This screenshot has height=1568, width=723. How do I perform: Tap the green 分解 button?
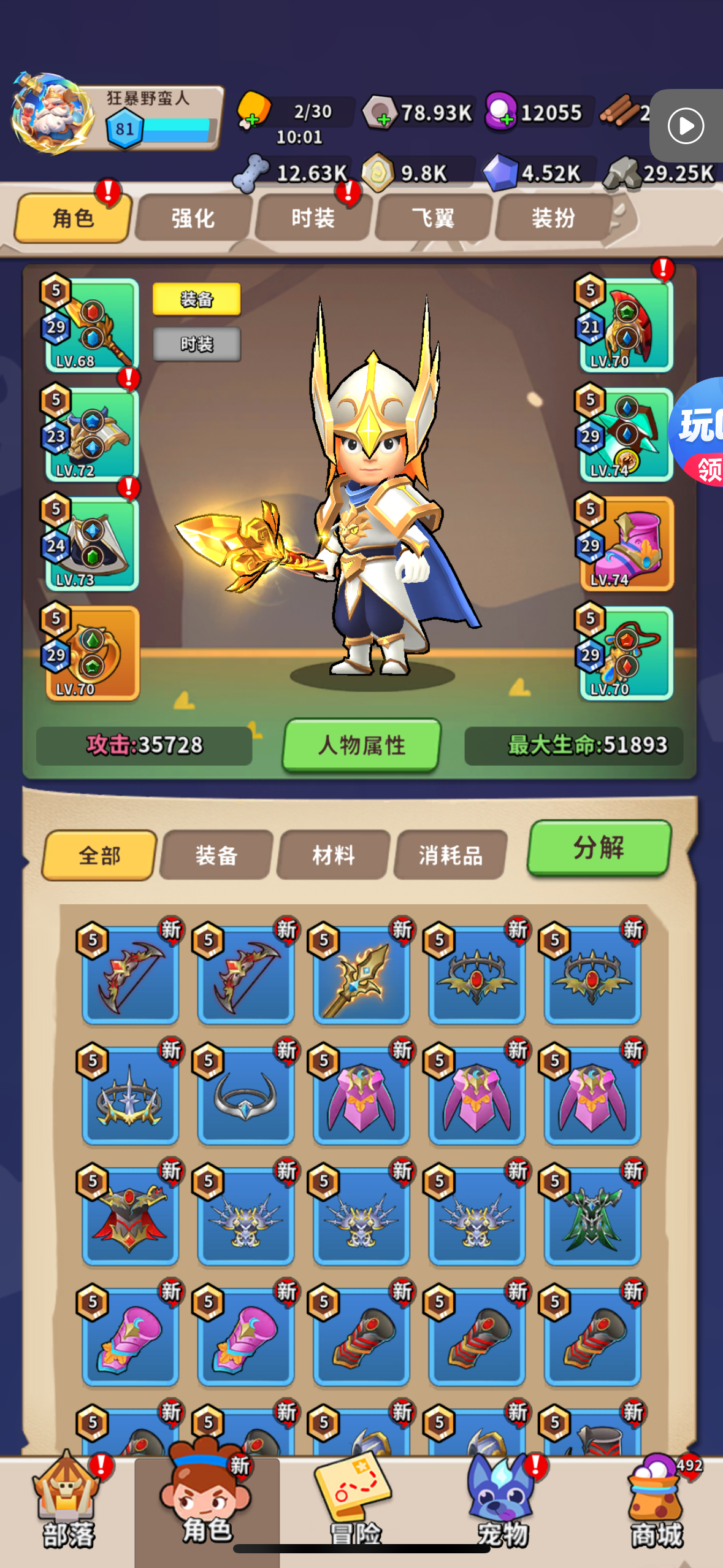pos(599,848)
